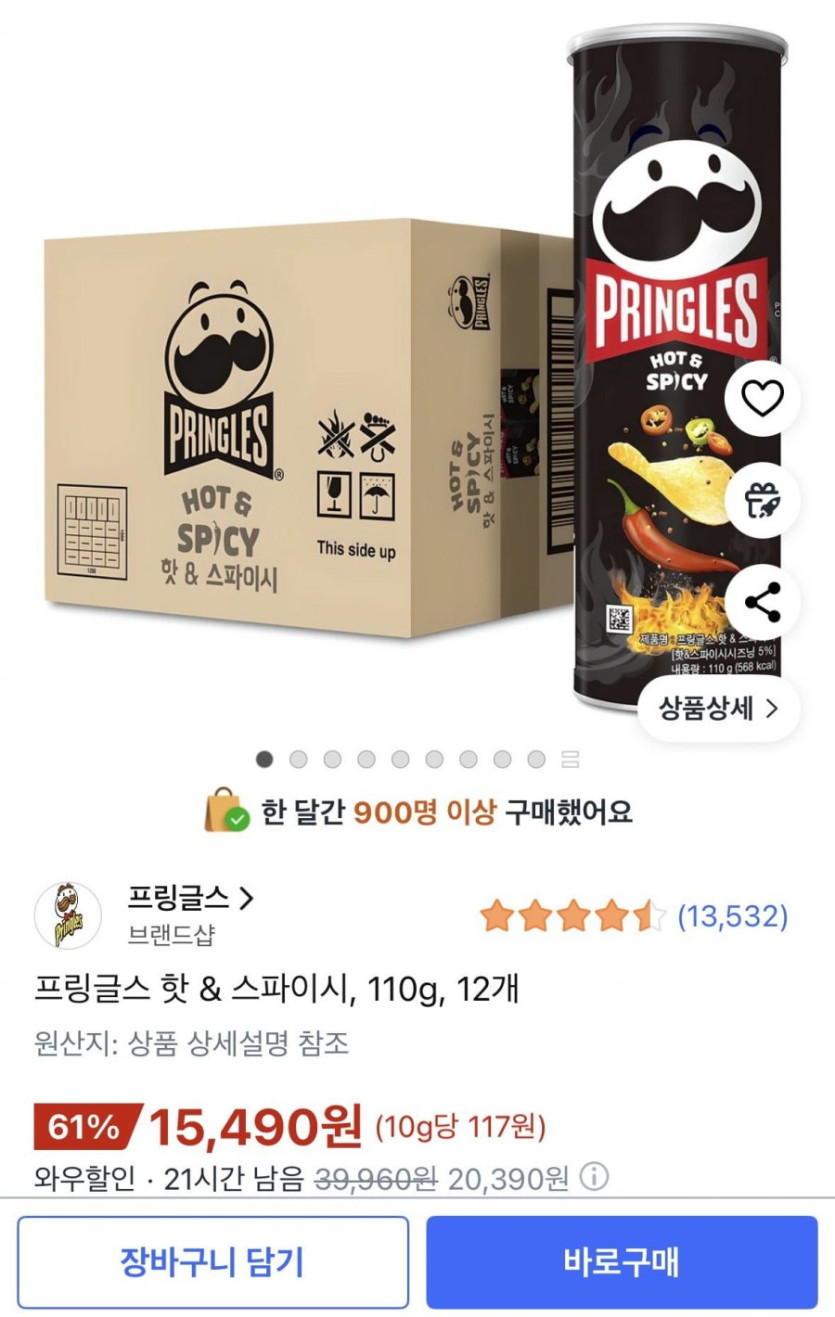Show price info next to 20,390원
The height and width of the screenshot is (1317, 835).
[594, 1178]
